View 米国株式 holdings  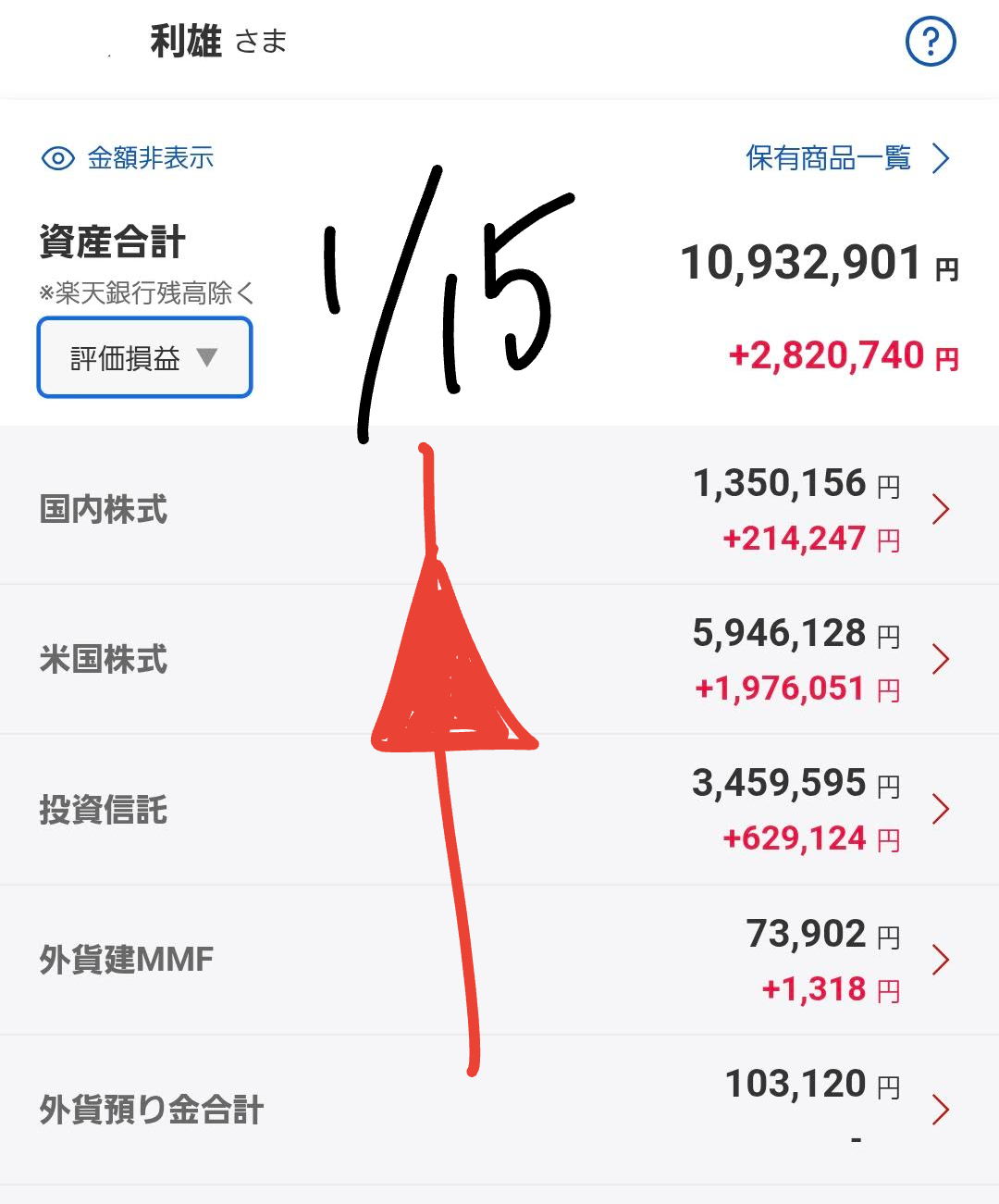pos(499,660)
